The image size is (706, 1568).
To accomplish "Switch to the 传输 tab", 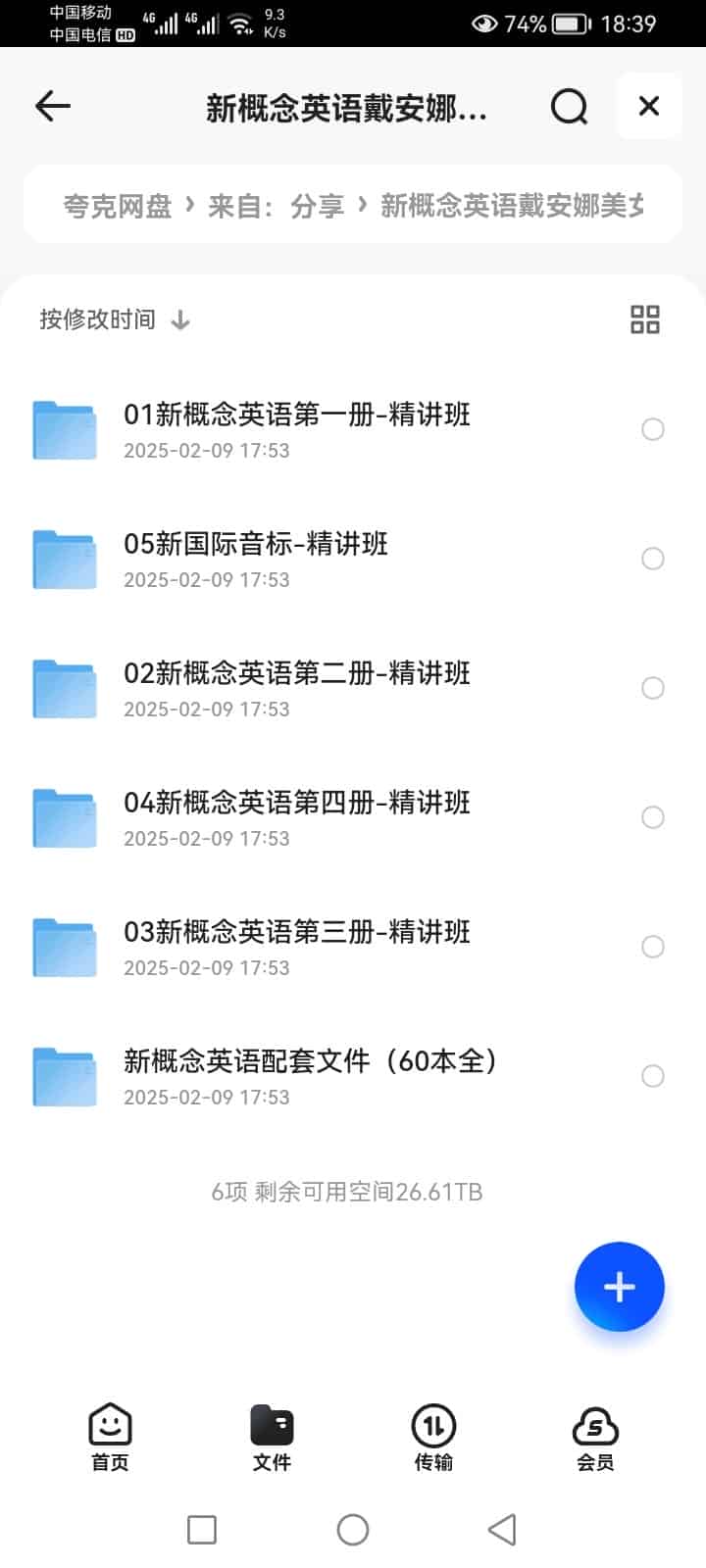I will point(433,1437).
